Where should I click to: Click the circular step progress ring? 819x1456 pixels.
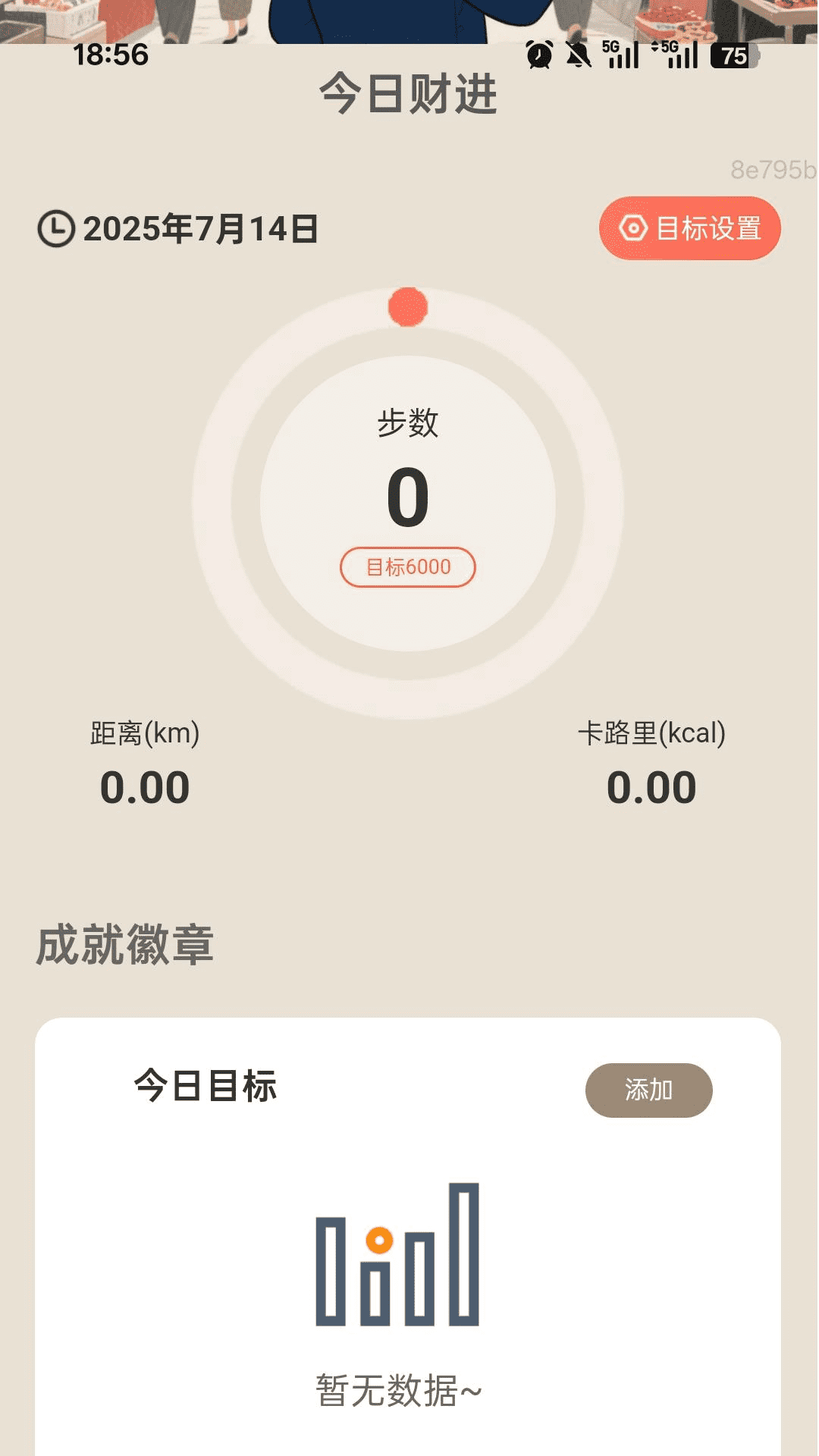pyautogui.click(x=407, y=341)
